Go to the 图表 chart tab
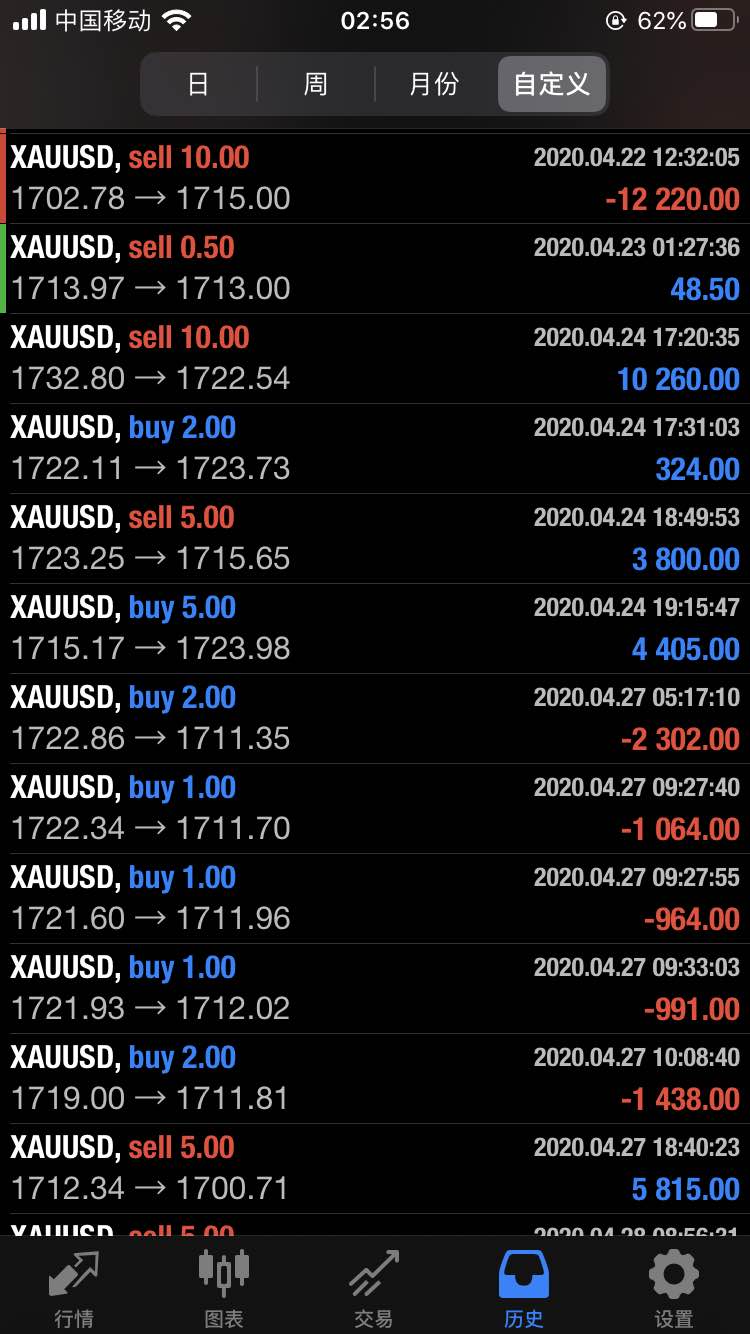Image resolution: width=750 pixels, height=1334 pixels. pyautogui.click(x=224, y=1286)
